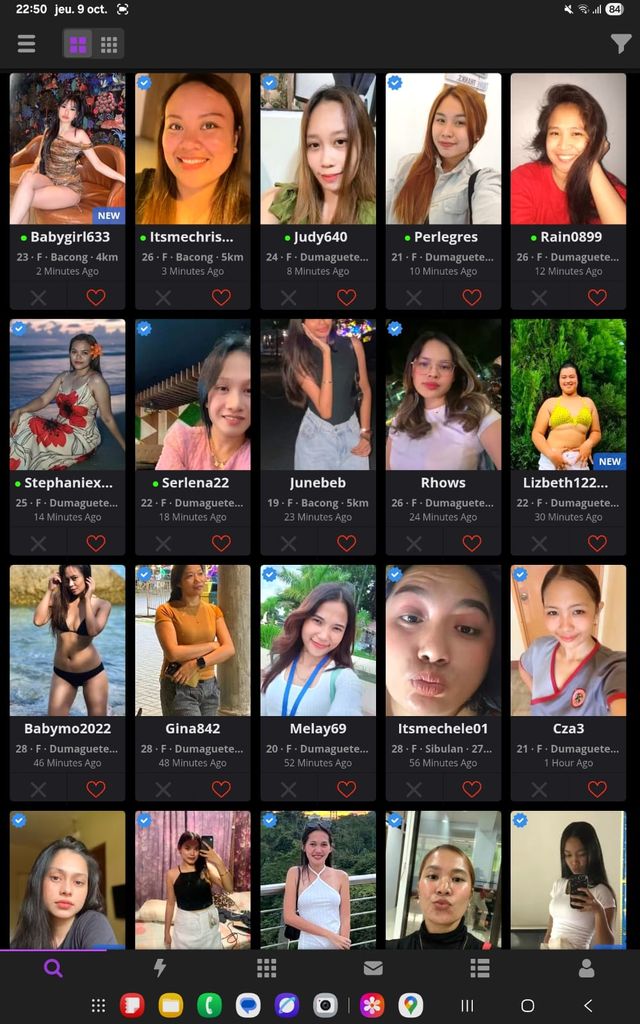Switch to the large grid view
Image resolution: width=640 pixels, height=1024 pixels.
click(x=78, y=44)
